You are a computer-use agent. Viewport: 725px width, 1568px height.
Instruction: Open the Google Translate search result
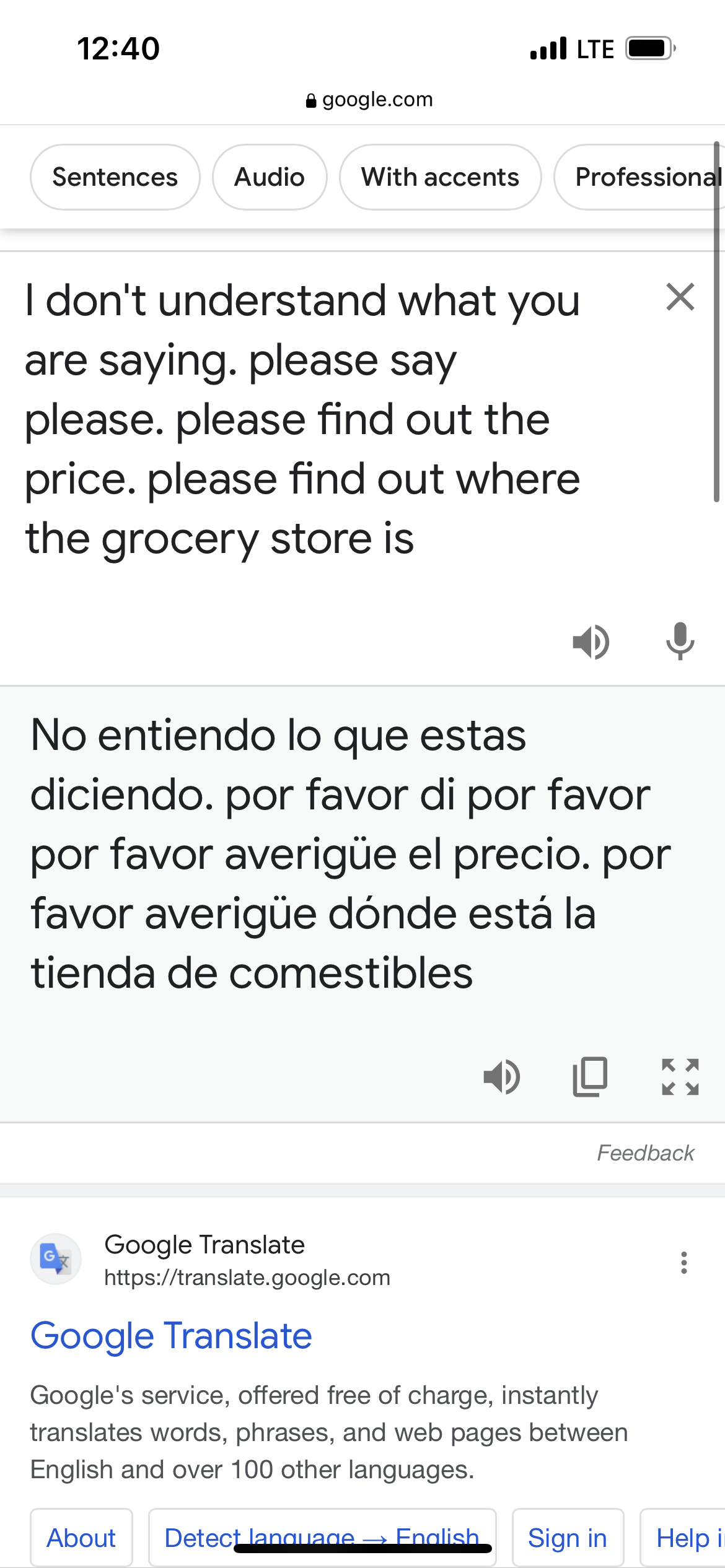click(x=171, y=1336)
